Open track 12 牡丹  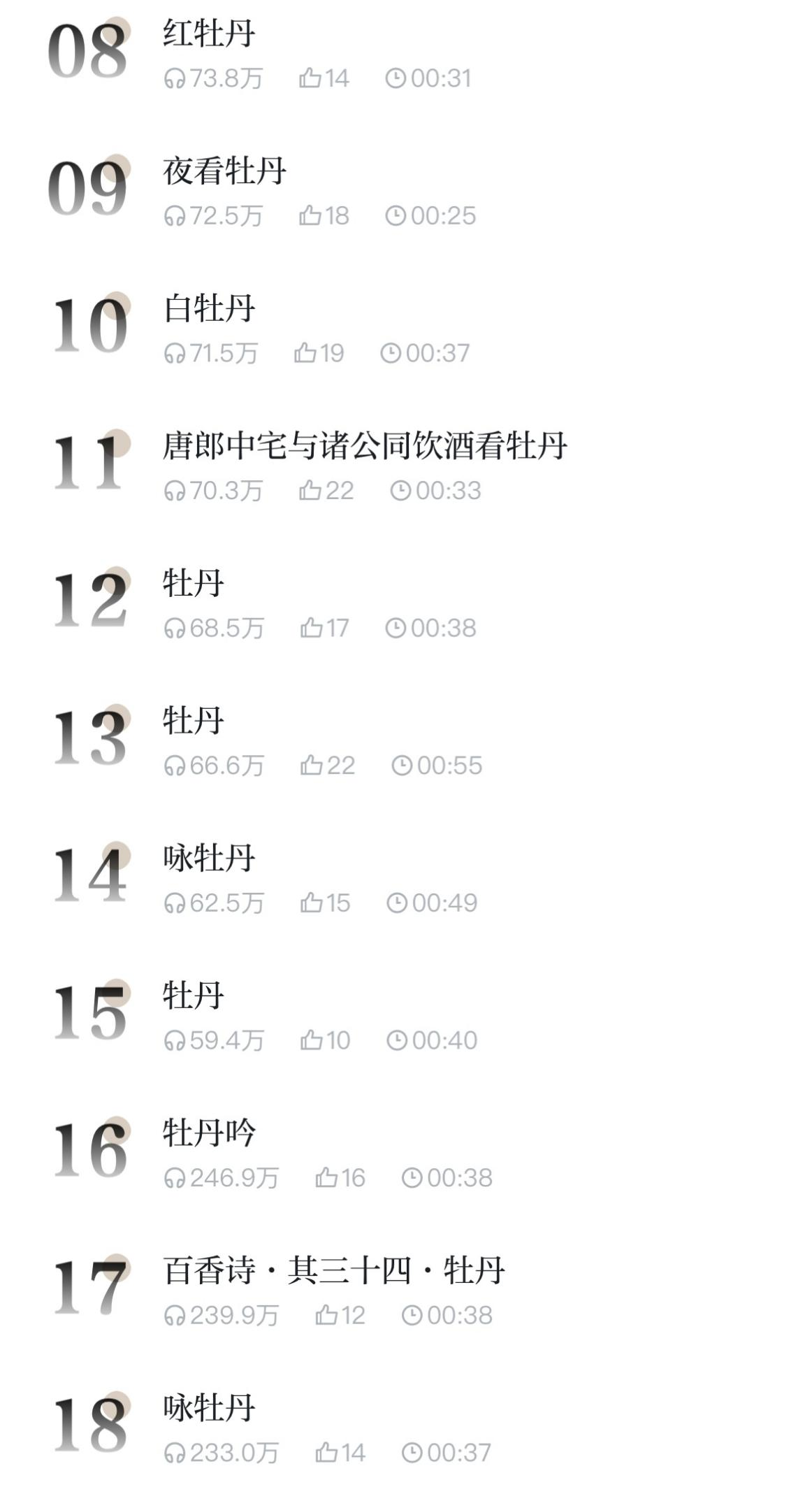(193, 584)
